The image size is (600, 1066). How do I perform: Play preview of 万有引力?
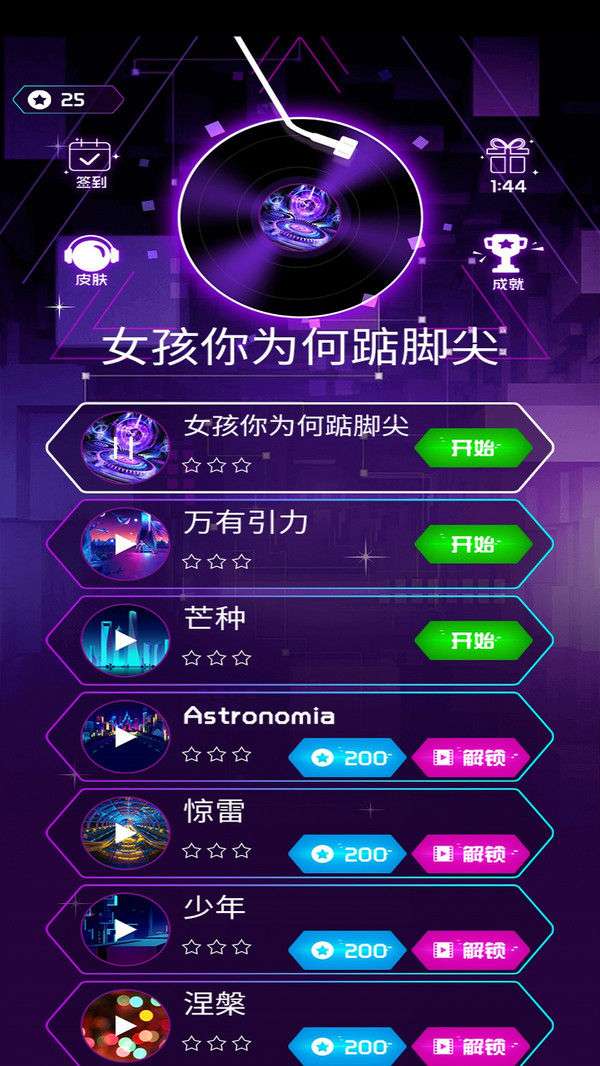(x=124, y=545)
